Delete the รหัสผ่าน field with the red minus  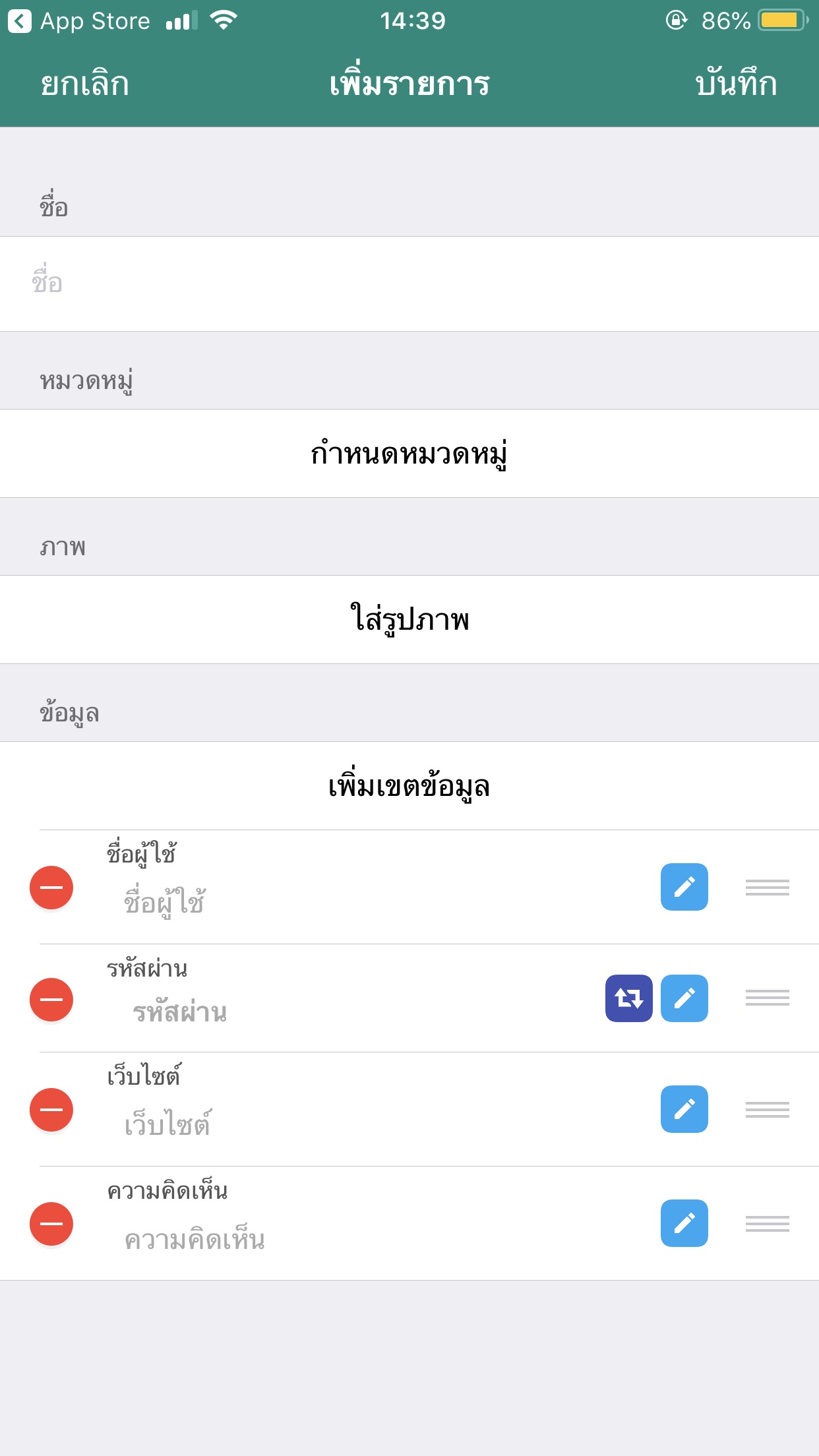[51, 1000]
